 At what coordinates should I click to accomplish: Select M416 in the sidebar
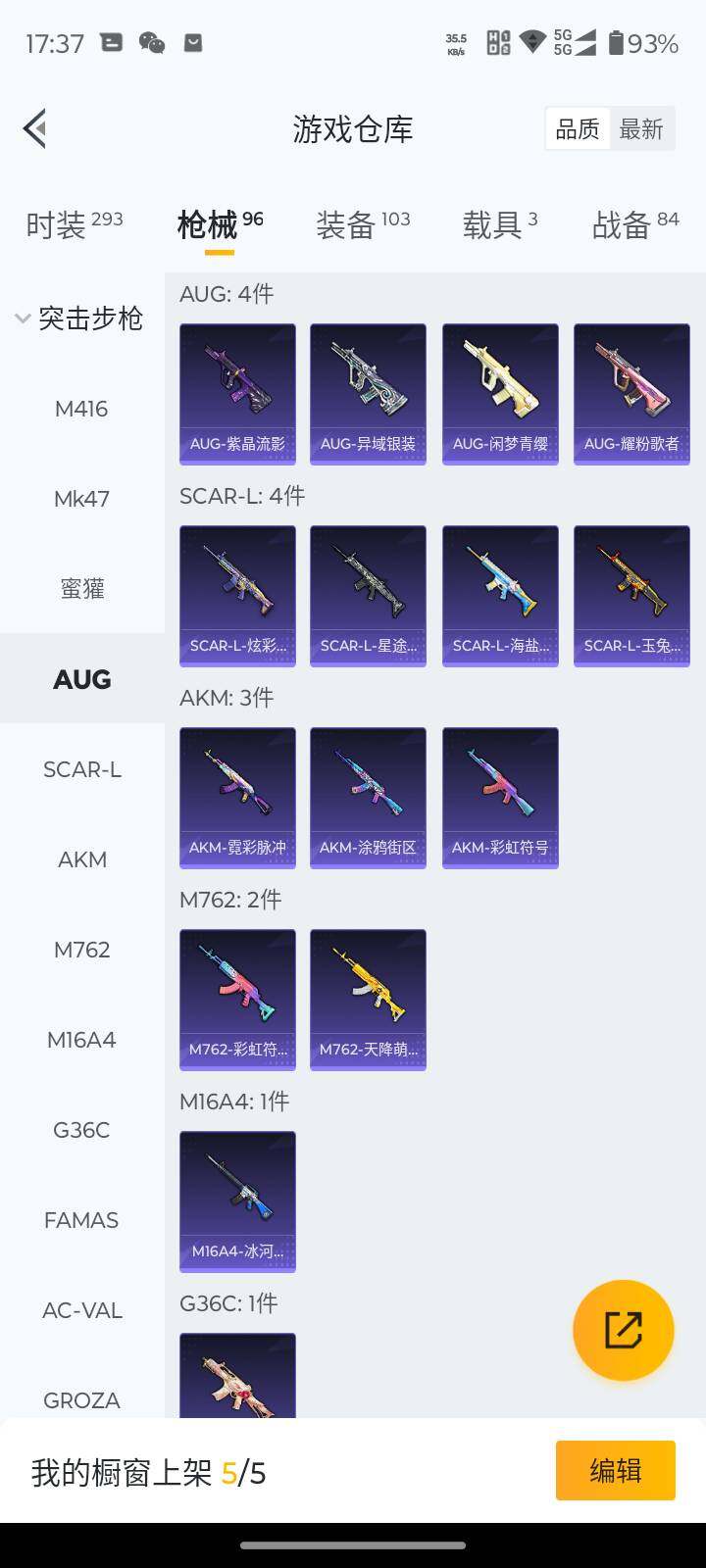pos(81,409)
